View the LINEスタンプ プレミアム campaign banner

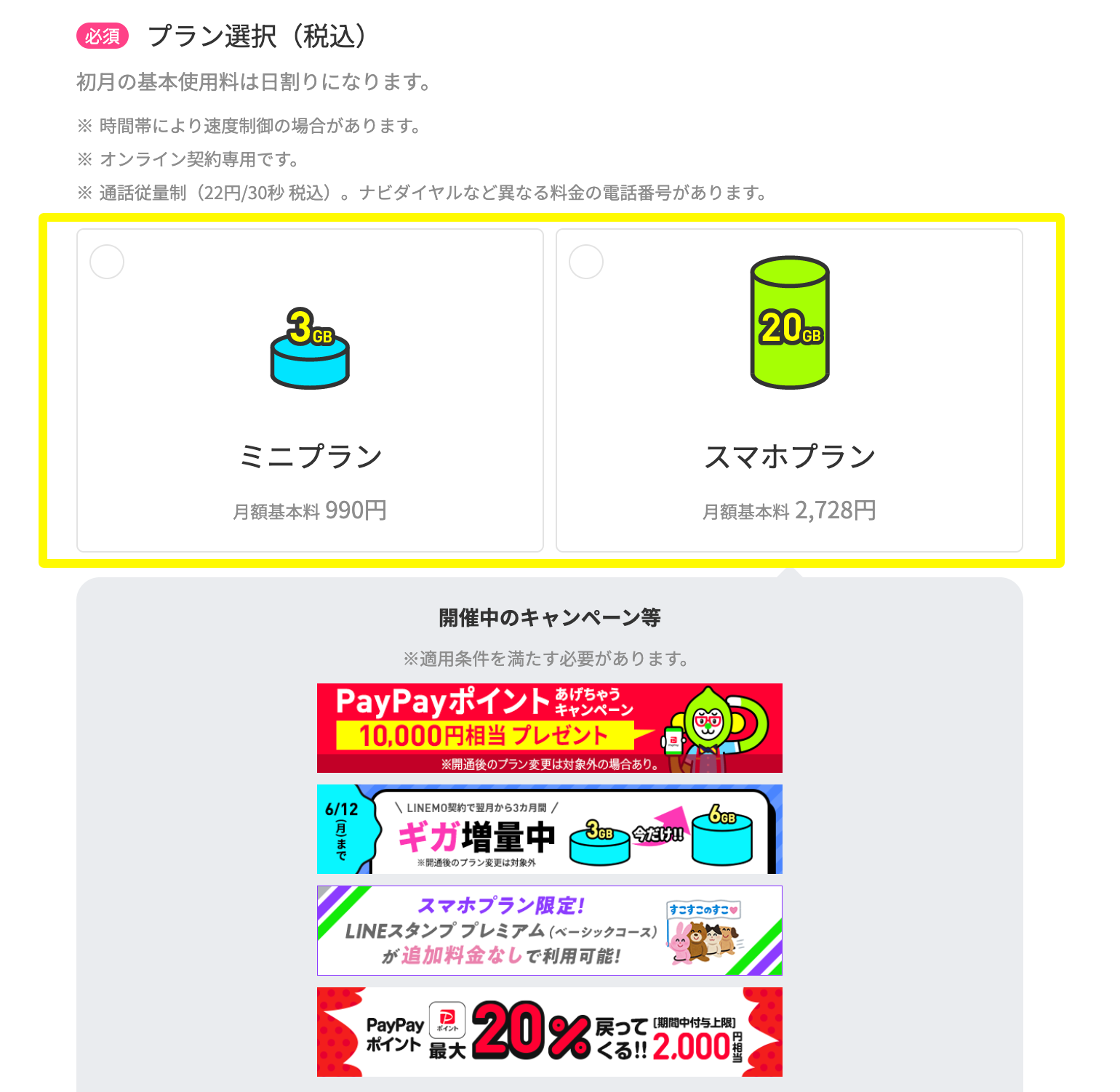point(549,930)
